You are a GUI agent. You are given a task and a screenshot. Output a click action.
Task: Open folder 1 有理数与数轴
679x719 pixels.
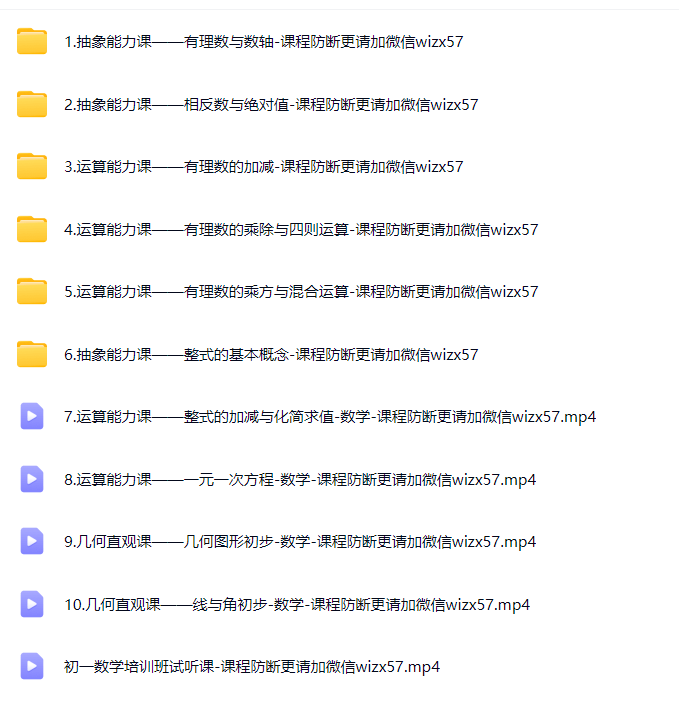tap(263, 42)
